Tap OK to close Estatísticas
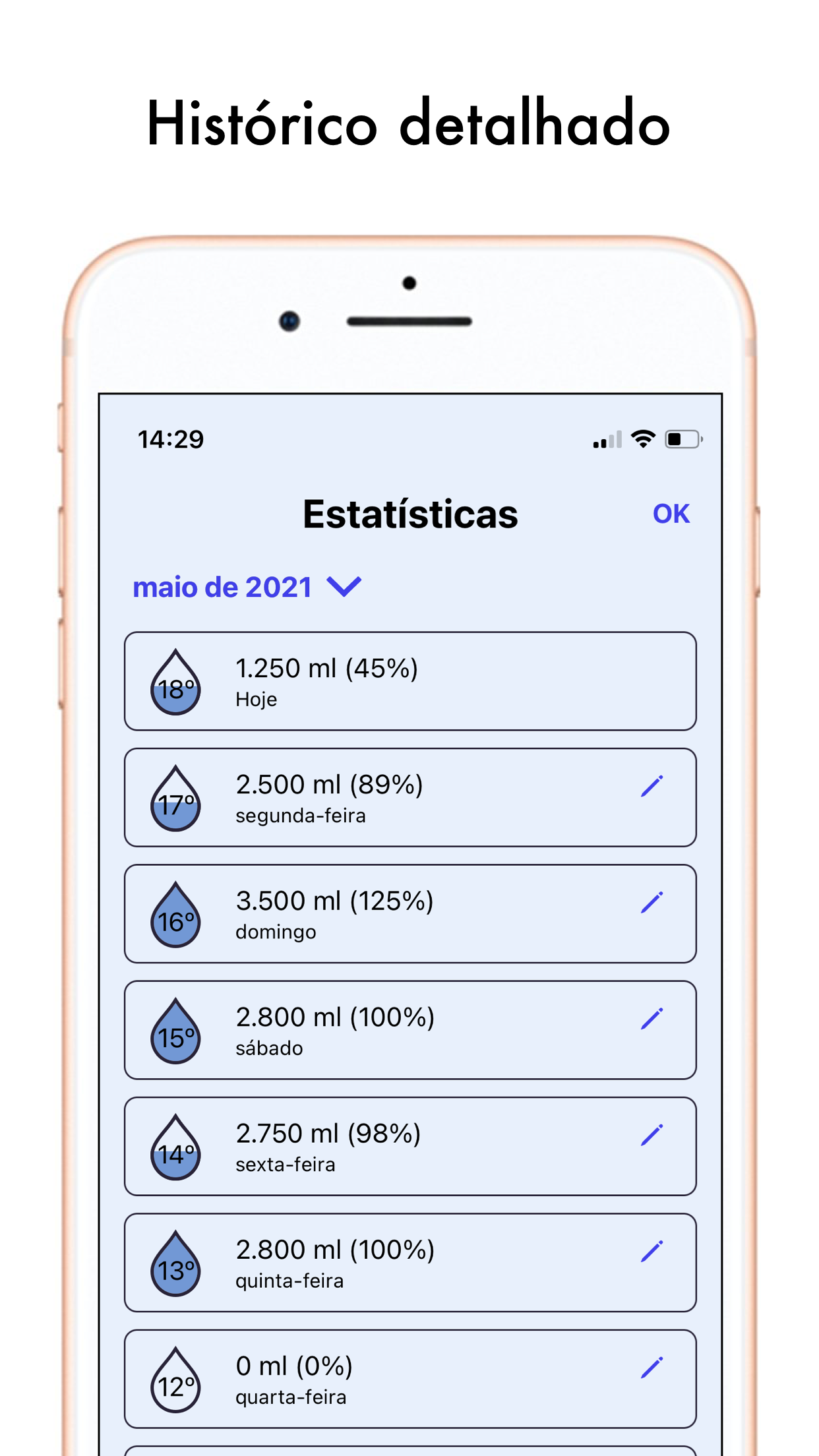 pos(670,514)
